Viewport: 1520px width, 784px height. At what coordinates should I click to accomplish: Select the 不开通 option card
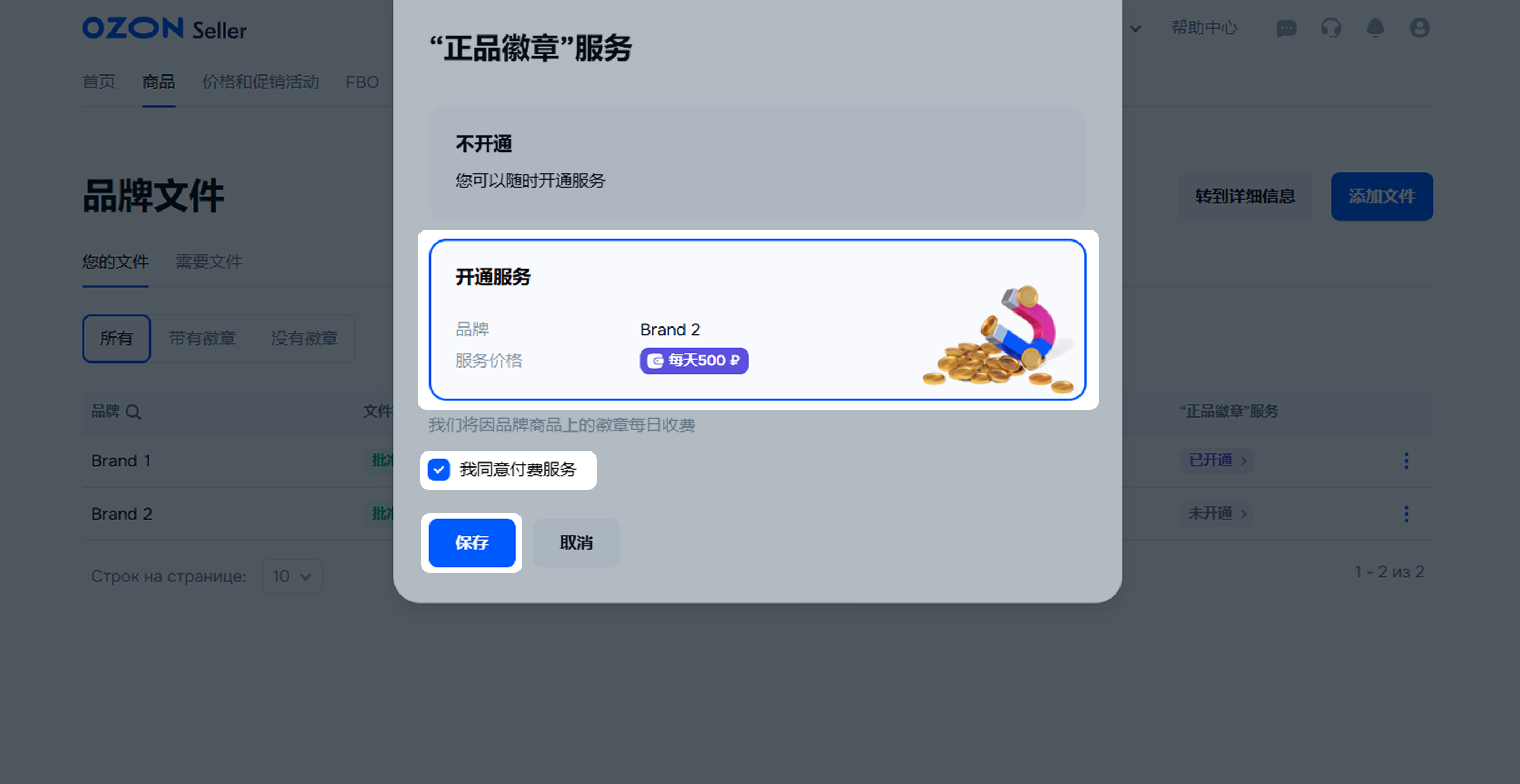point(757,162)
